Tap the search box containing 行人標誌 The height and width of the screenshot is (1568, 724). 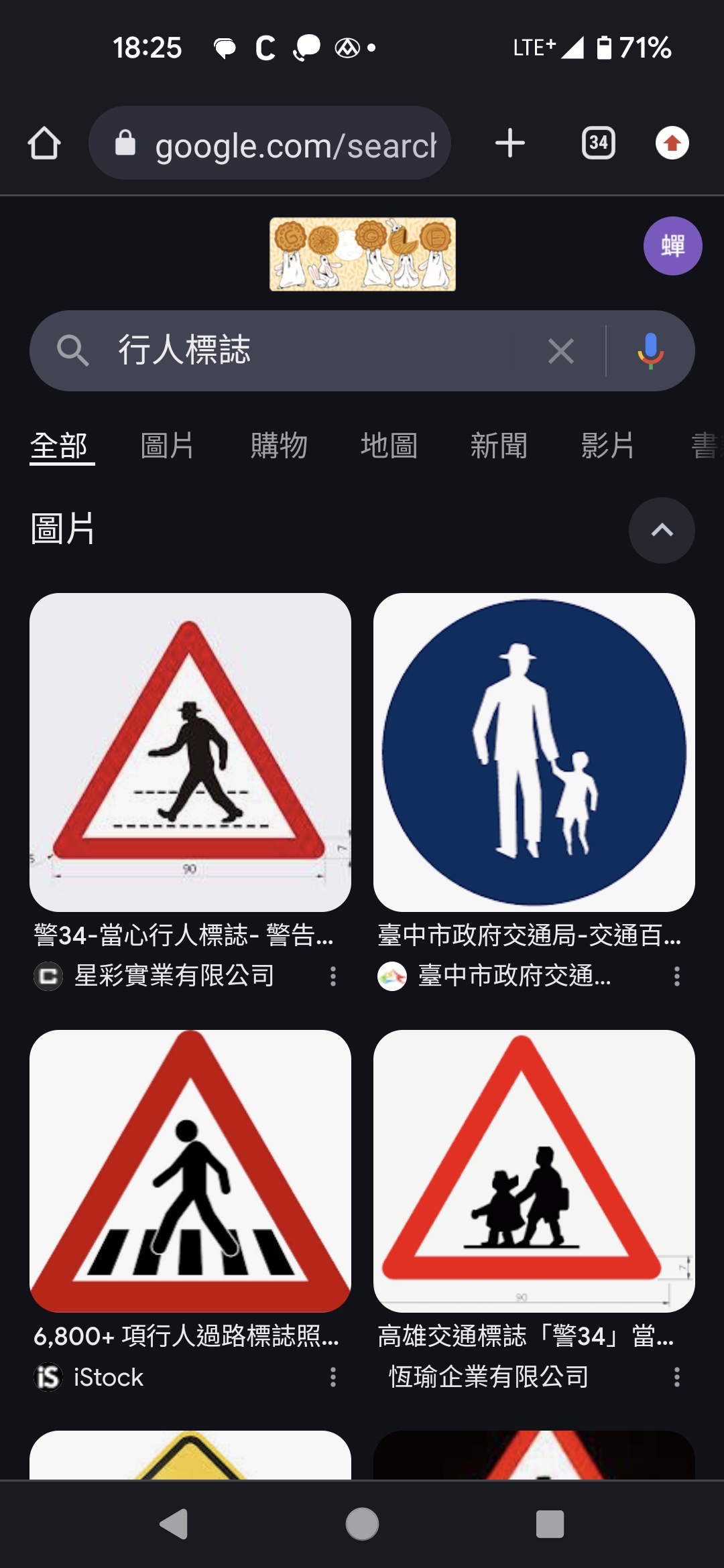tap(322, 350)
